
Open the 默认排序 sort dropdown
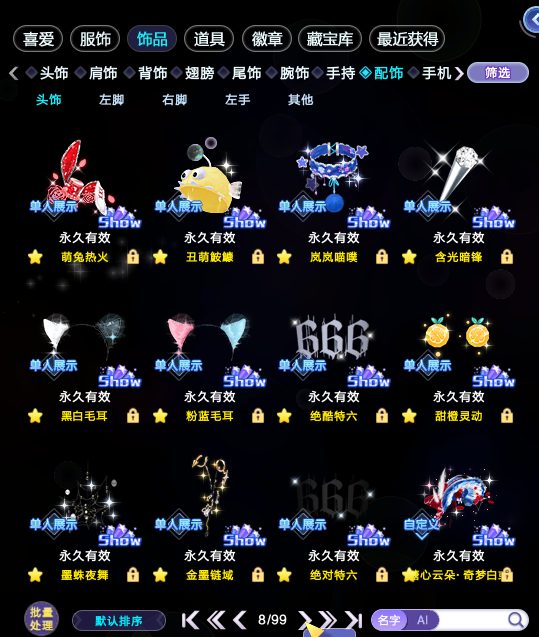tap(119, 620)
